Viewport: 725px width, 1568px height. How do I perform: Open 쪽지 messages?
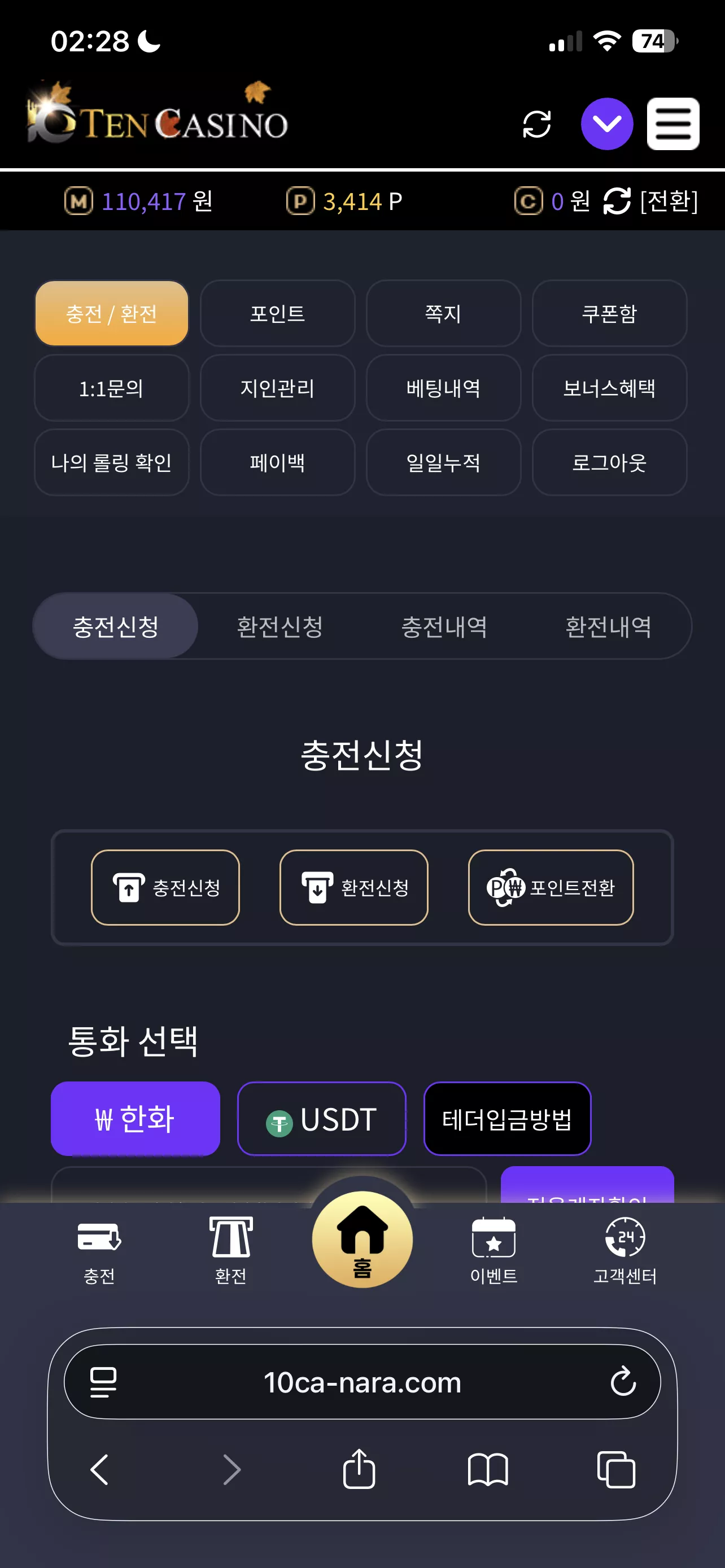(443, 313)
